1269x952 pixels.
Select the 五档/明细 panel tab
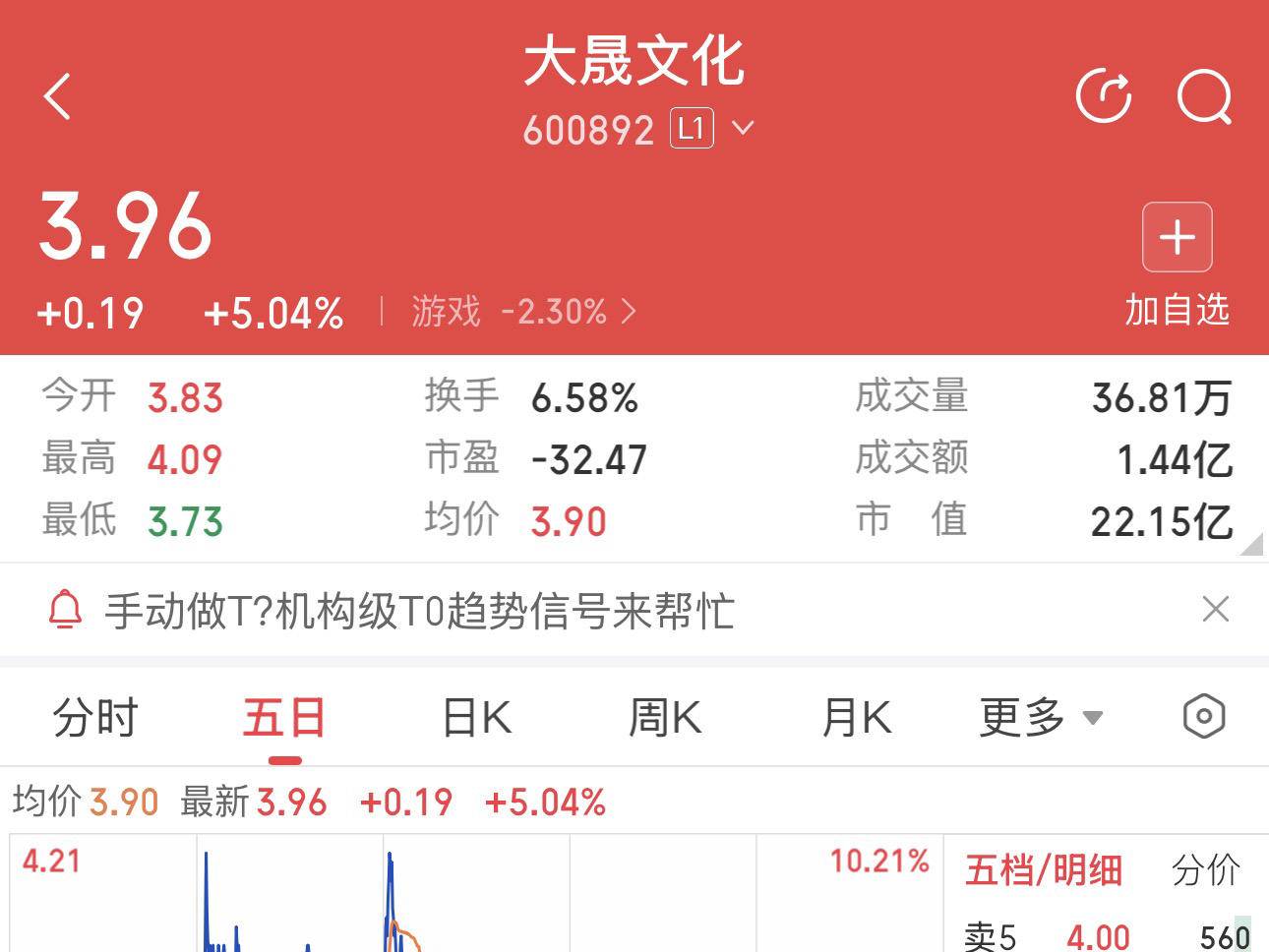(1044, 870)
